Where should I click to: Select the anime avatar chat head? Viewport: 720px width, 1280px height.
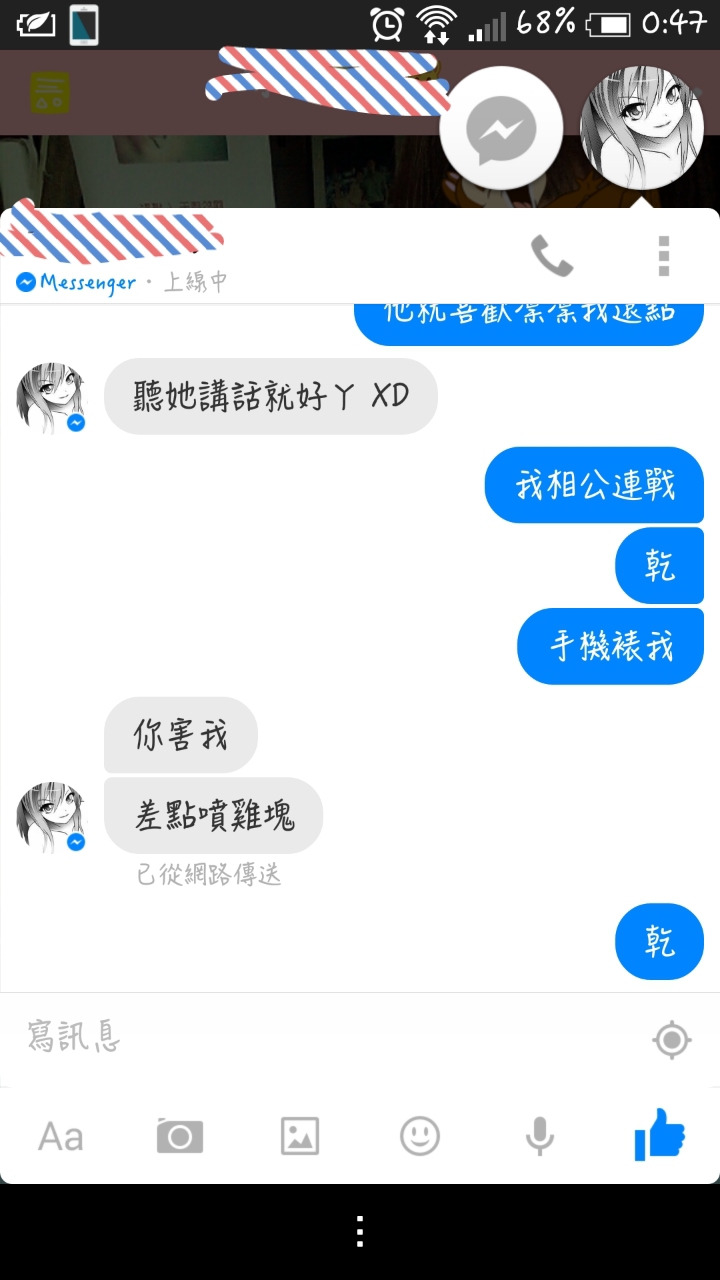[x=642, y=127]
